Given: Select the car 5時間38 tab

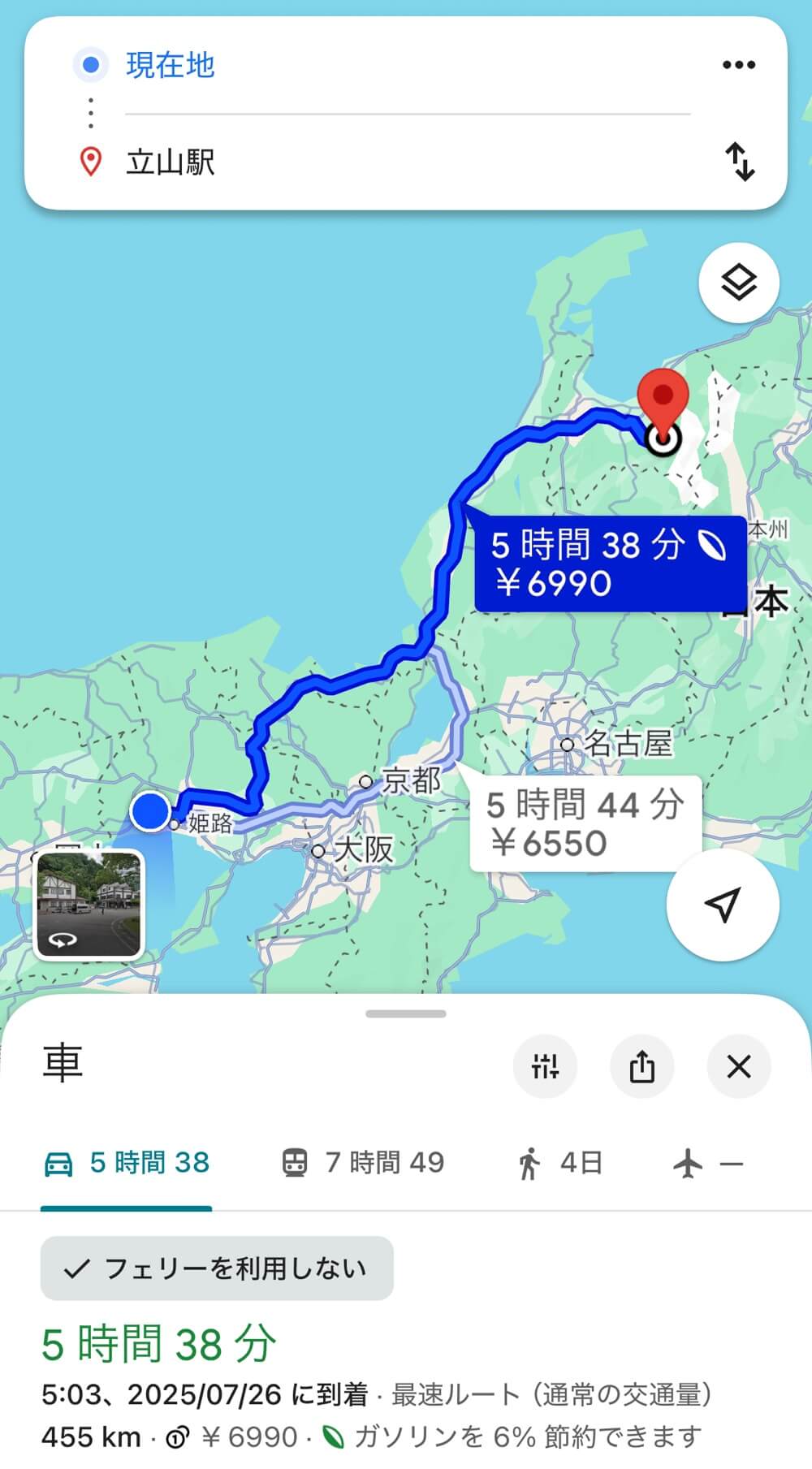Looking at the screenshot, I should pos(127,1163).
